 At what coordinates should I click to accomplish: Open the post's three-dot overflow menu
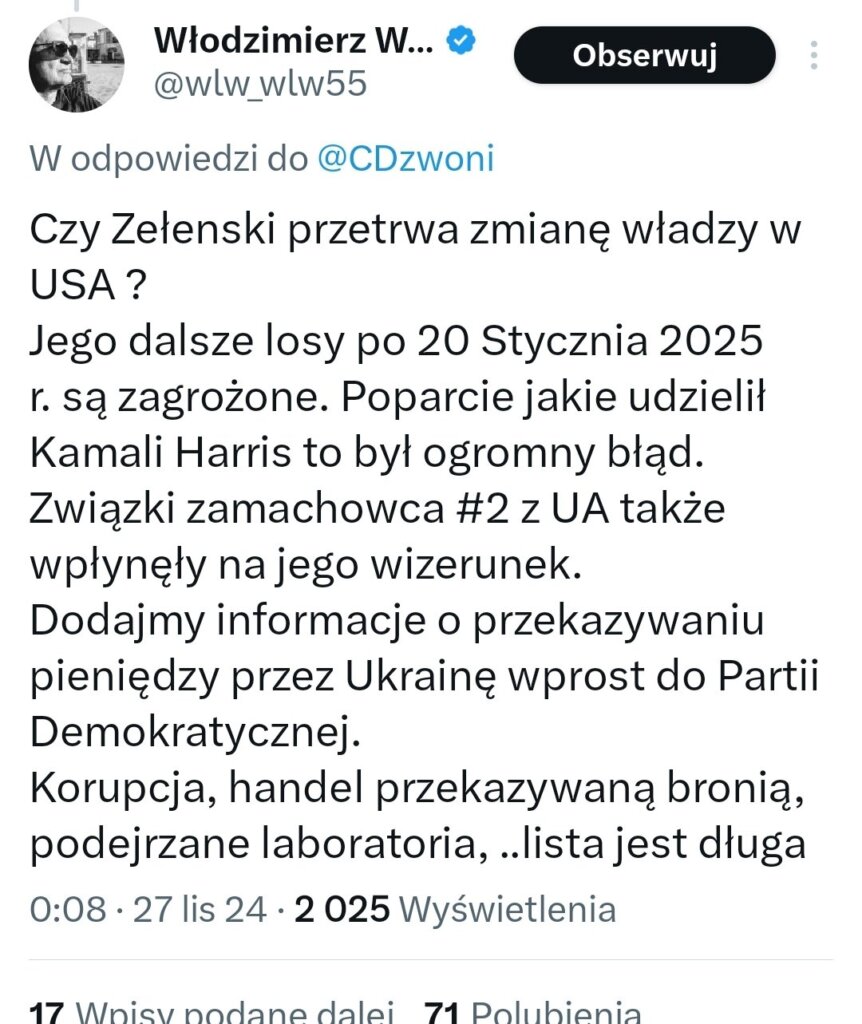(x=816, y=55)
